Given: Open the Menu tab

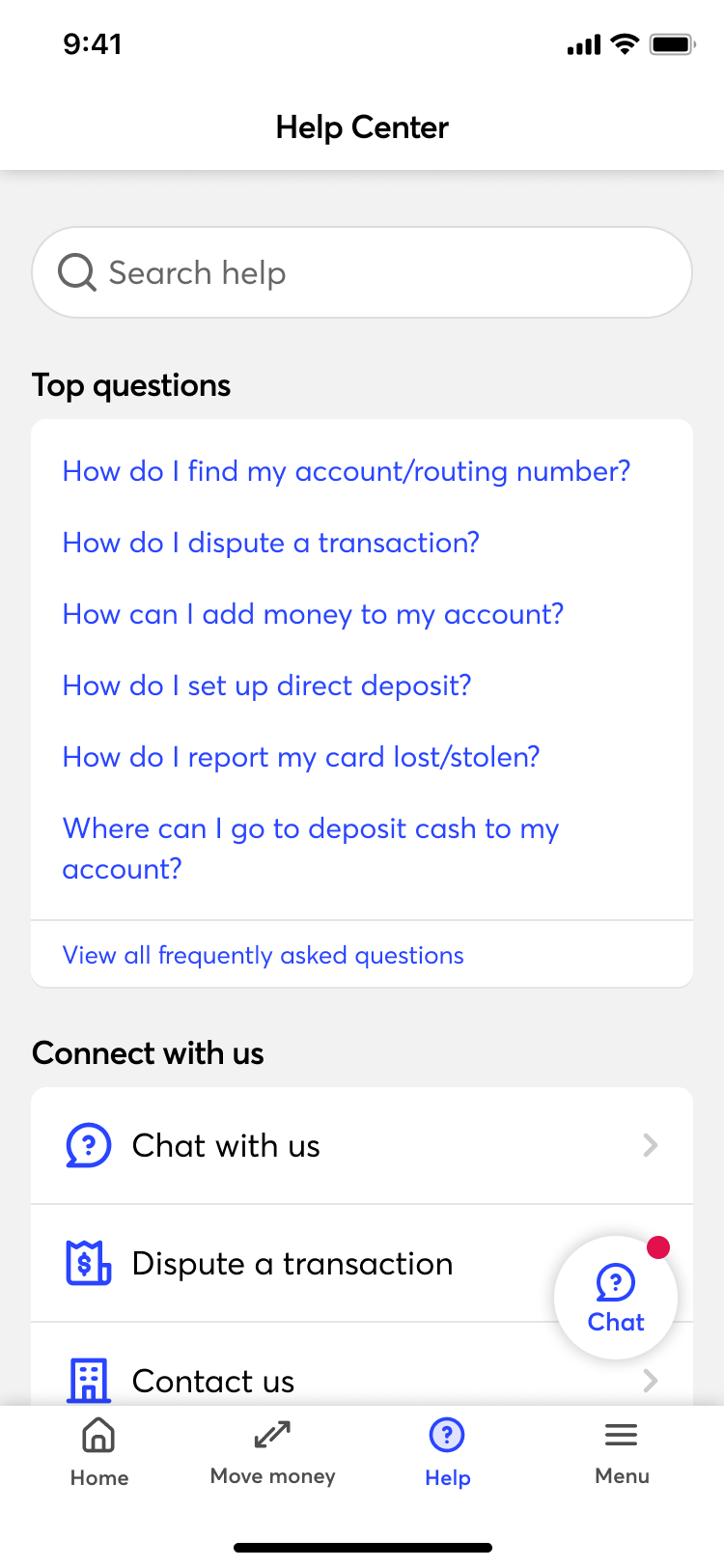Looking at the screenshot, I should tap(622, 1452).
